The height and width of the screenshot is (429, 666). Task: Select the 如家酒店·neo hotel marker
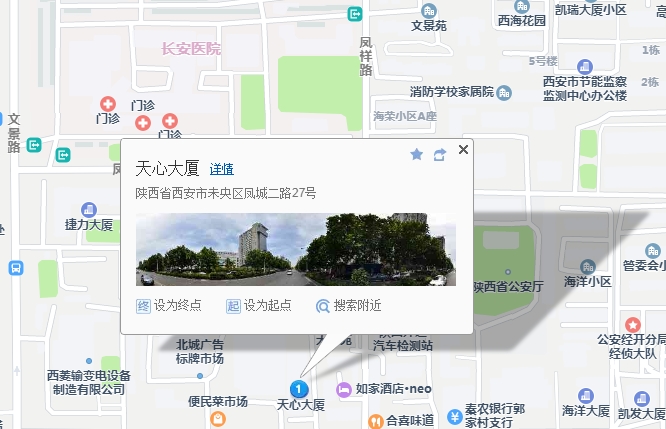[x=344, y=388]
